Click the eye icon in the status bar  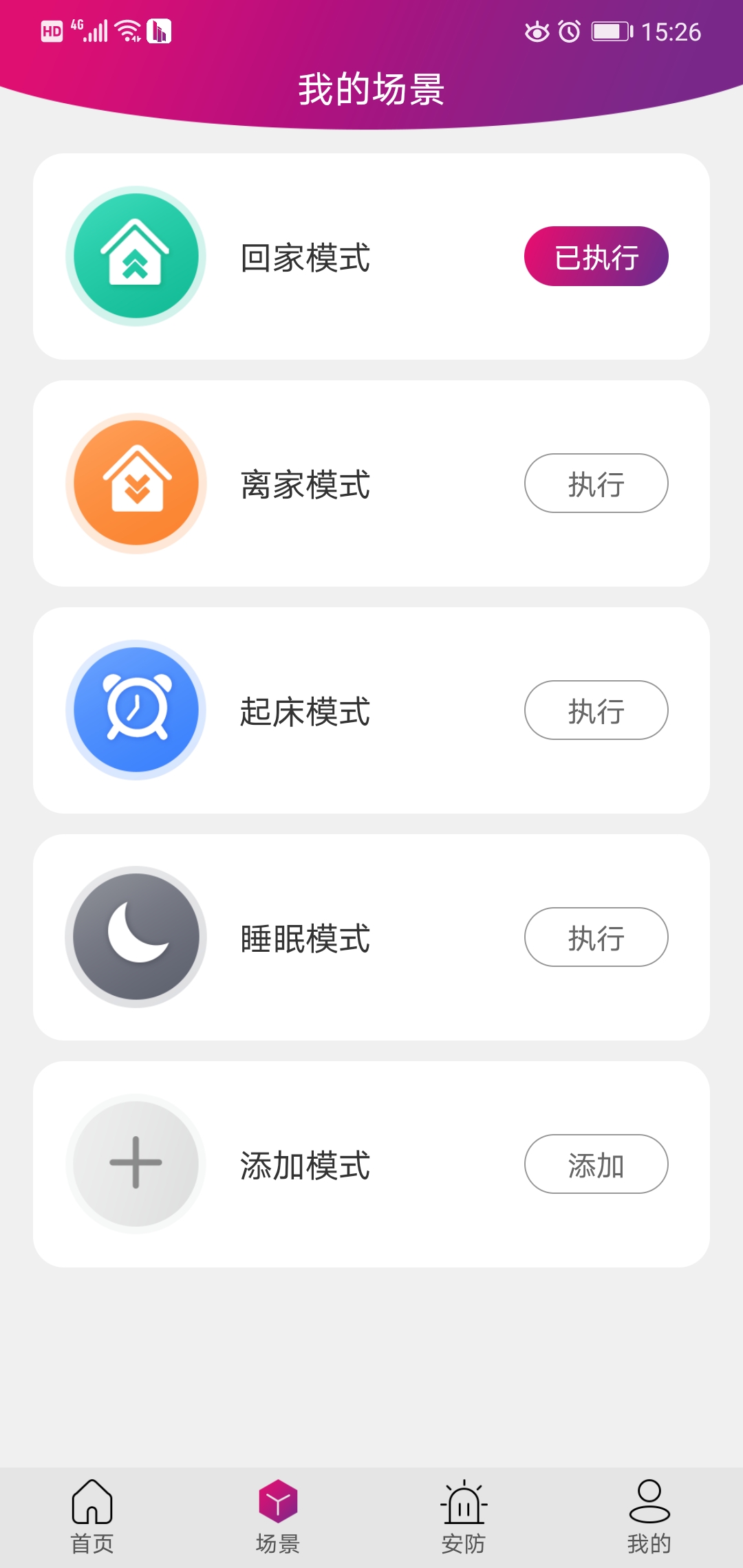click(x=535, y=31)
